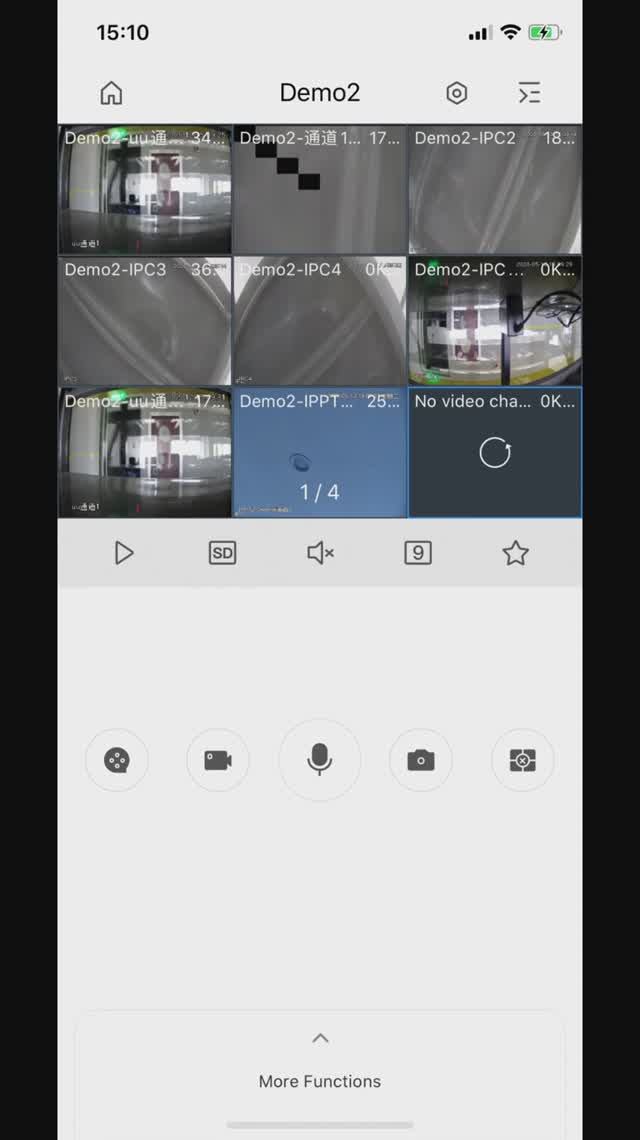Start live playback with play icon
Screen dimensions: 640x1140
click(124, 553)
